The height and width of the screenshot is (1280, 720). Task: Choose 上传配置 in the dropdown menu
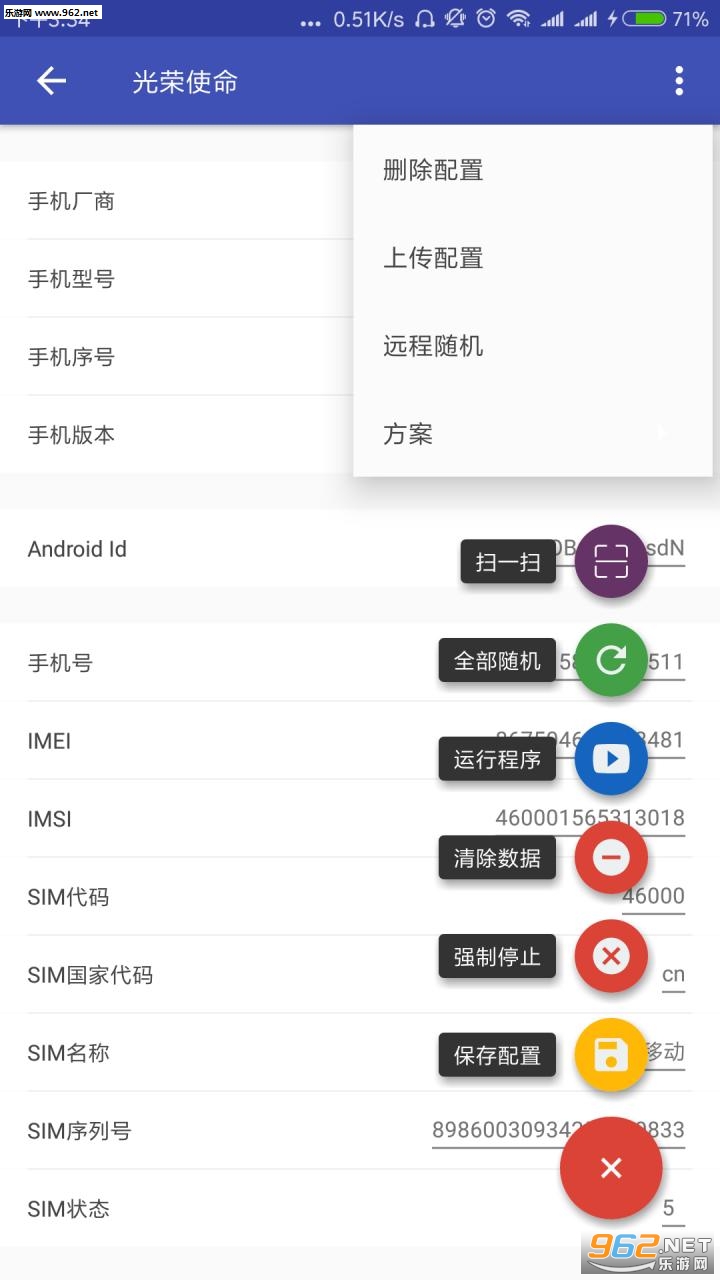click(x=533, y=258)
